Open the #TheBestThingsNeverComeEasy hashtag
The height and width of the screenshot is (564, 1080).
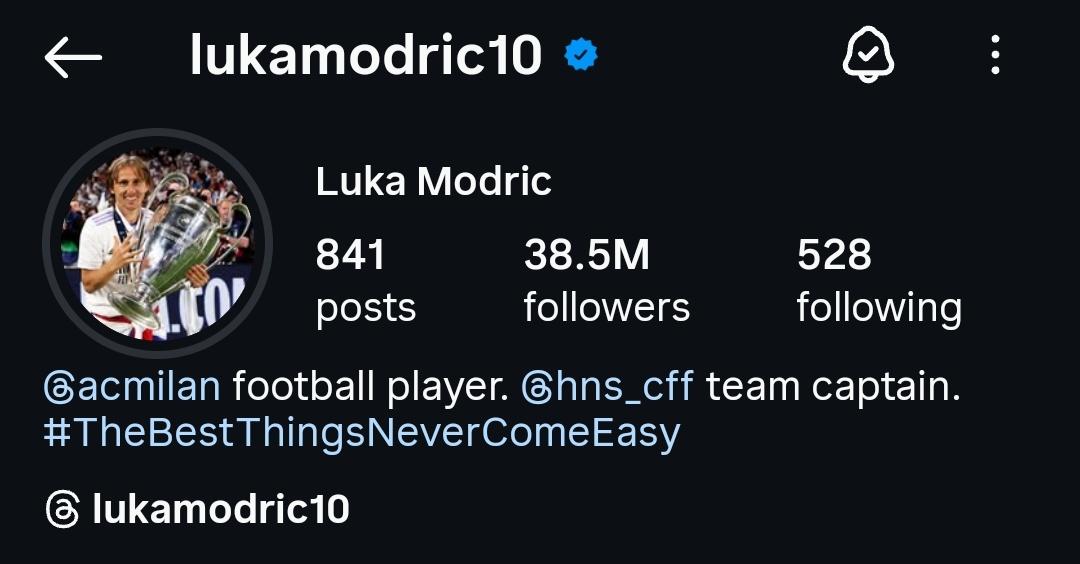pyautogui.click(x=362, y=434)
